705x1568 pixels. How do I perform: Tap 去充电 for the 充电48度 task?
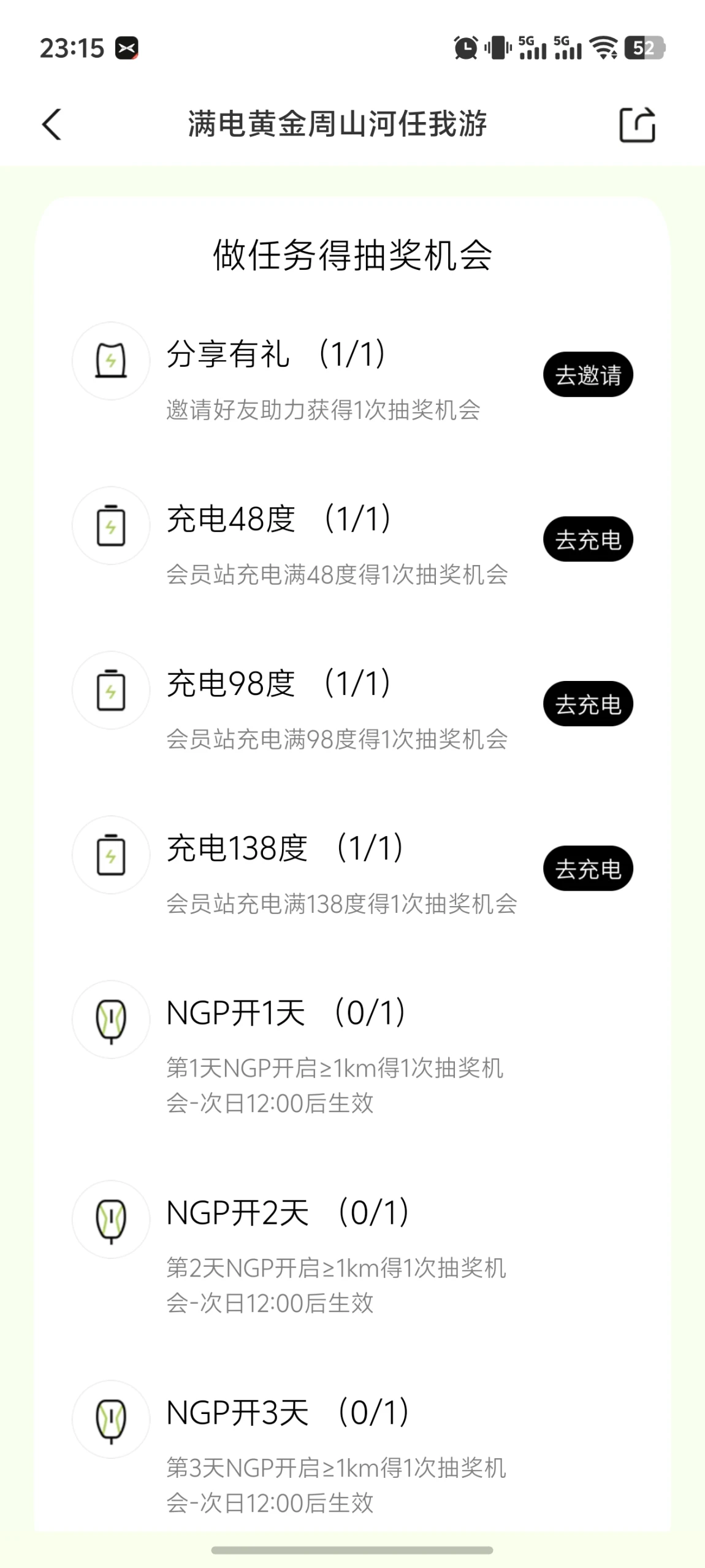click(x=587, y=539)
